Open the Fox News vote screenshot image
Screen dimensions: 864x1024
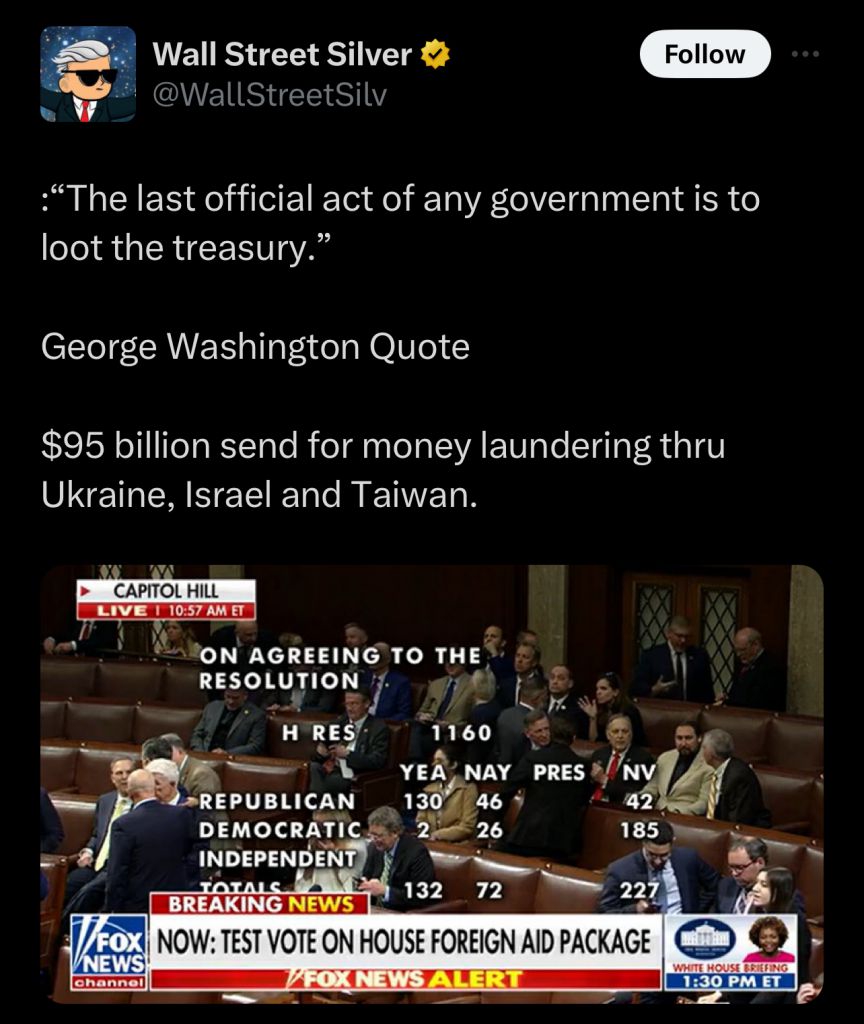point(432,784)
